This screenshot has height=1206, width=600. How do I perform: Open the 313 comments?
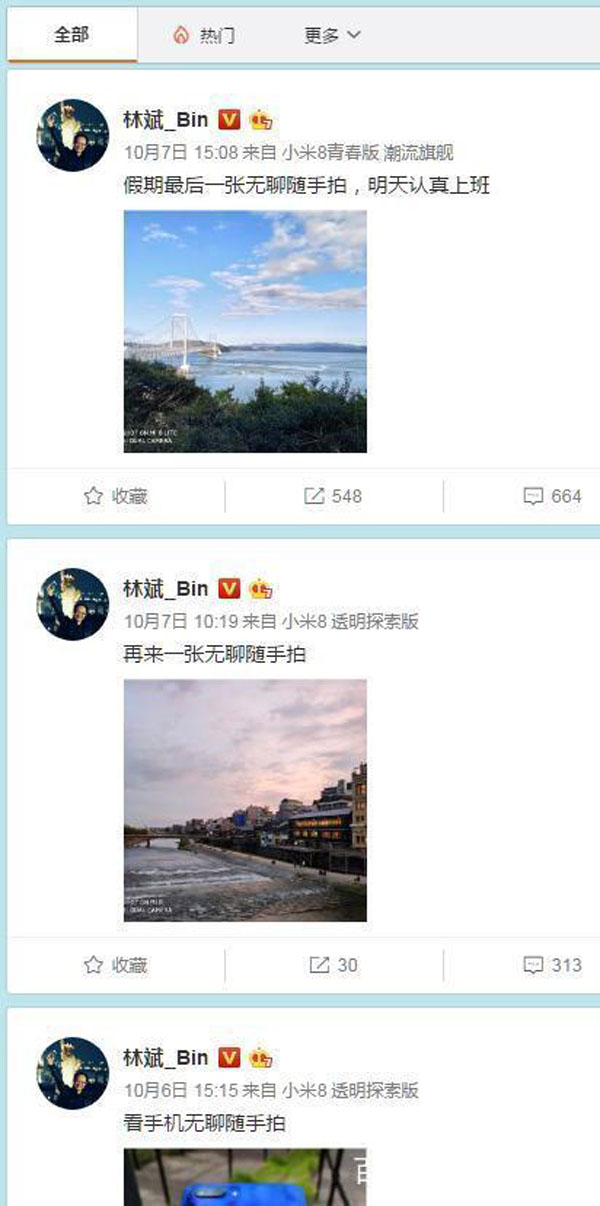click(x=553, y=965)
